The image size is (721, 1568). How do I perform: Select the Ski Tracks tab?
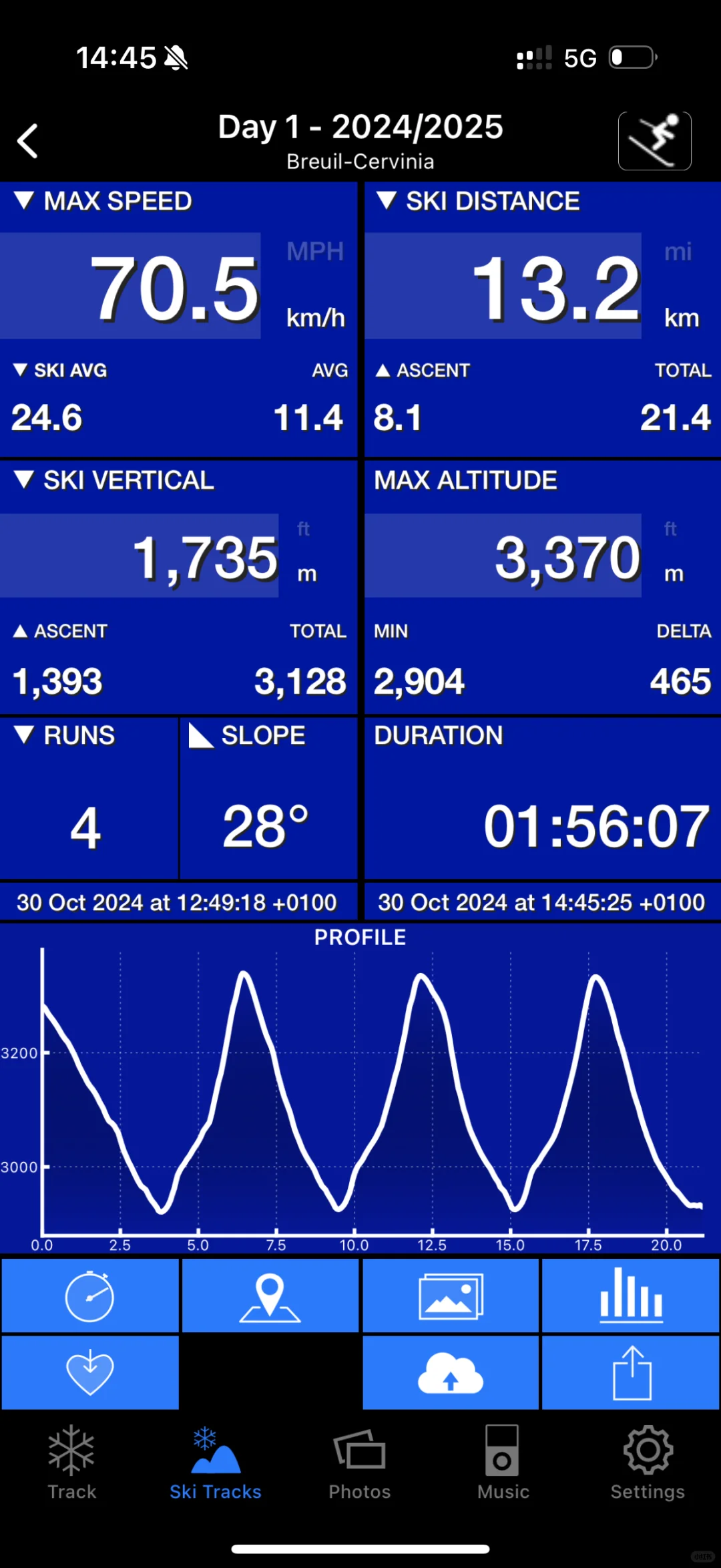coord(216,1462)
